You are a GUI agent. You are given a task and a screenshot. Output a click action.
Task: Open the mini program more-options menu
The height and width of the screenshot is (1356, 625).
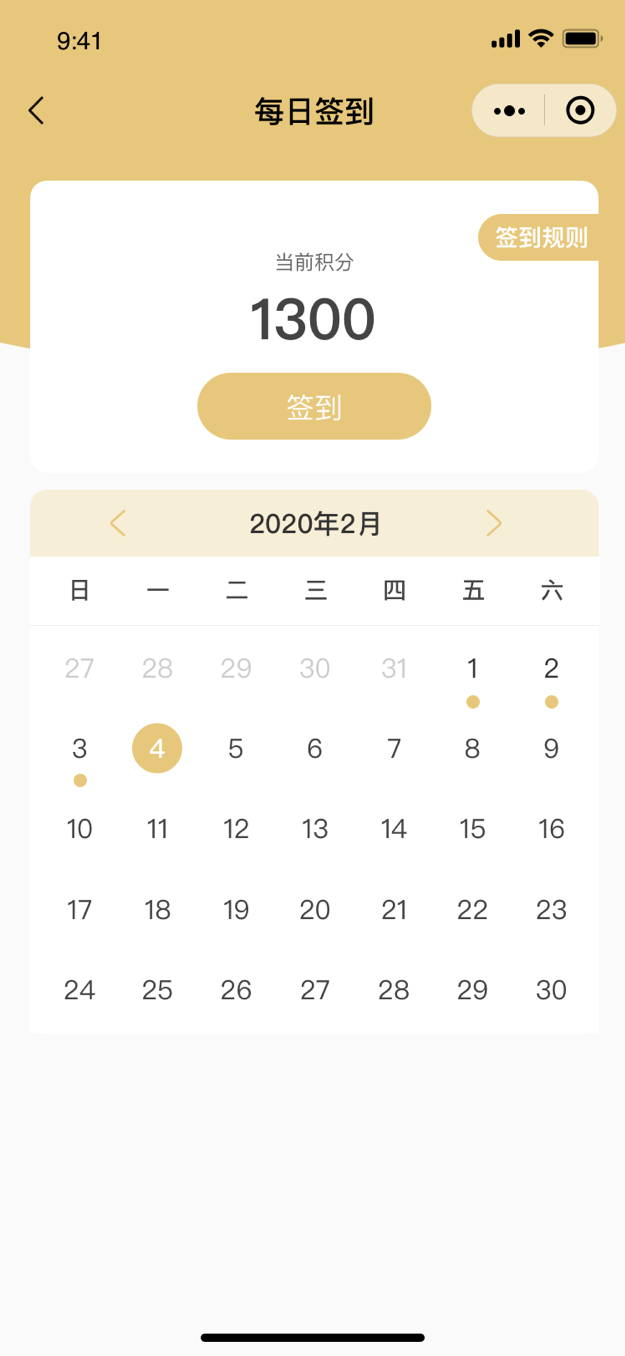[x=509, y=110]
